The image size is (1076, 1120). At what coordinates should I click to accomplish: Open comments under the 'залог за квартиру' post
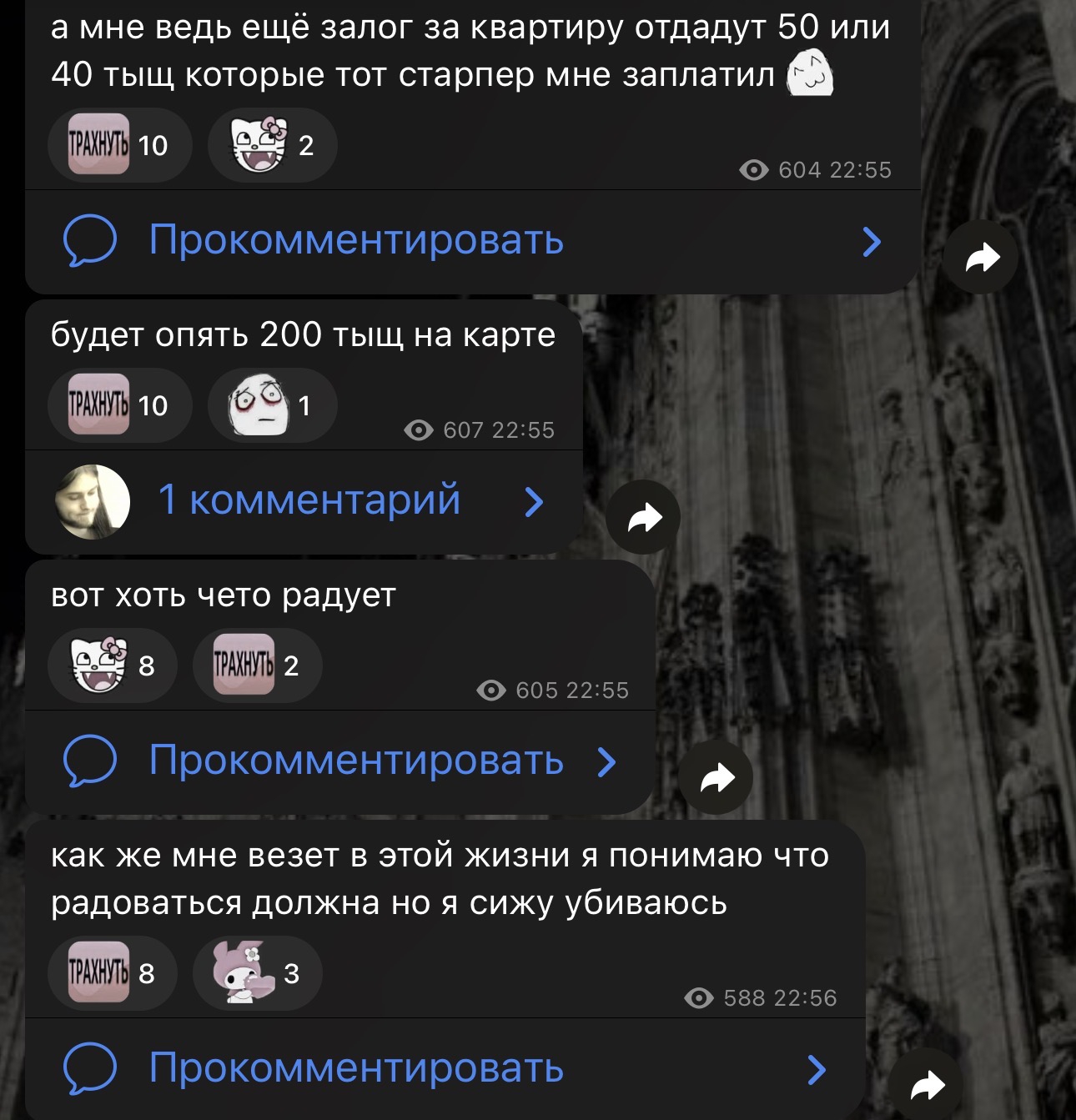point(356,241)
